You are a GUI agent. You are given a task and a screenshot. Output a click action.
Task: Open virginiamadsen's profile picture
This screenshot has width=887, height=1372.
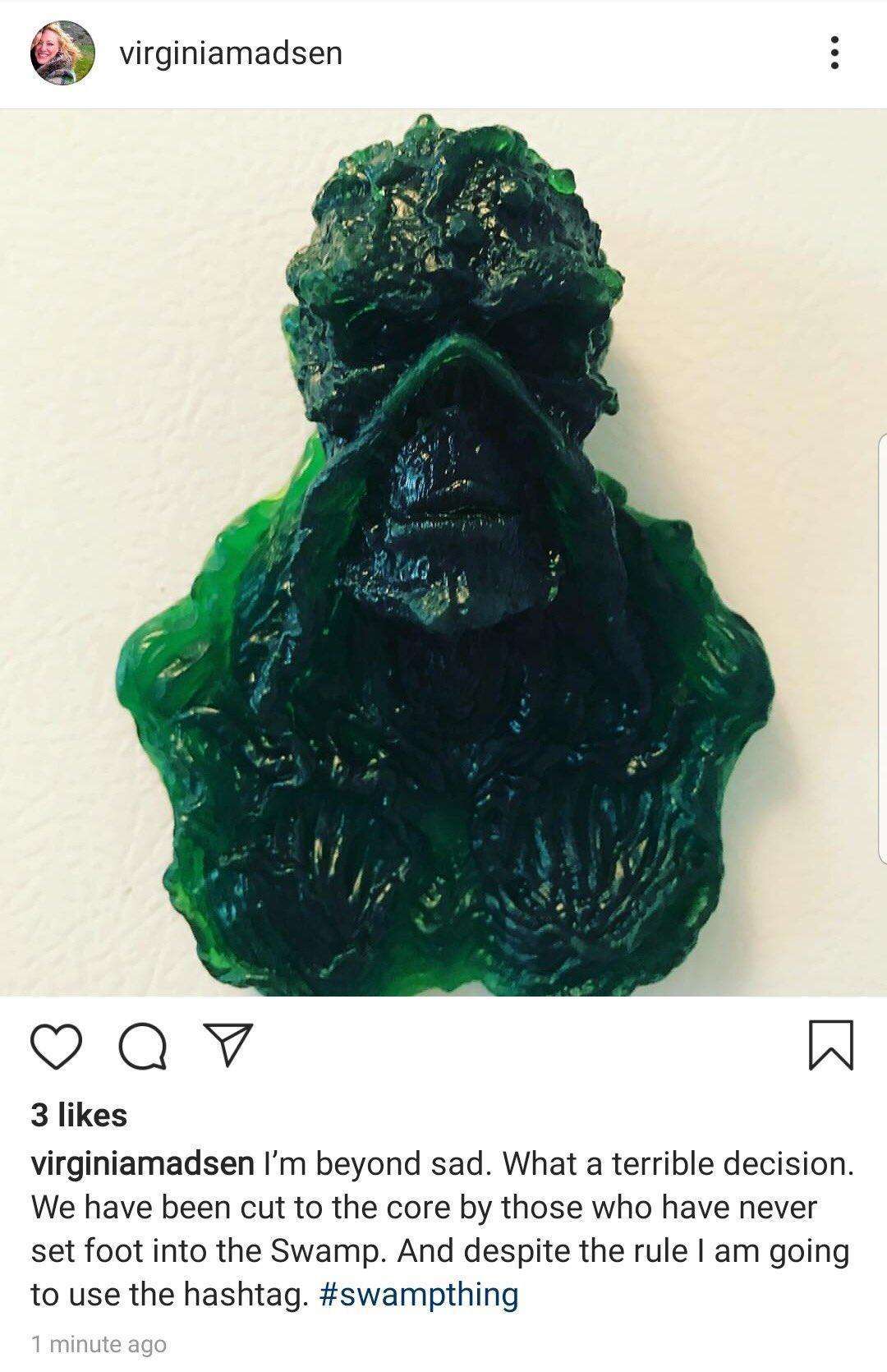coord(62,53)
